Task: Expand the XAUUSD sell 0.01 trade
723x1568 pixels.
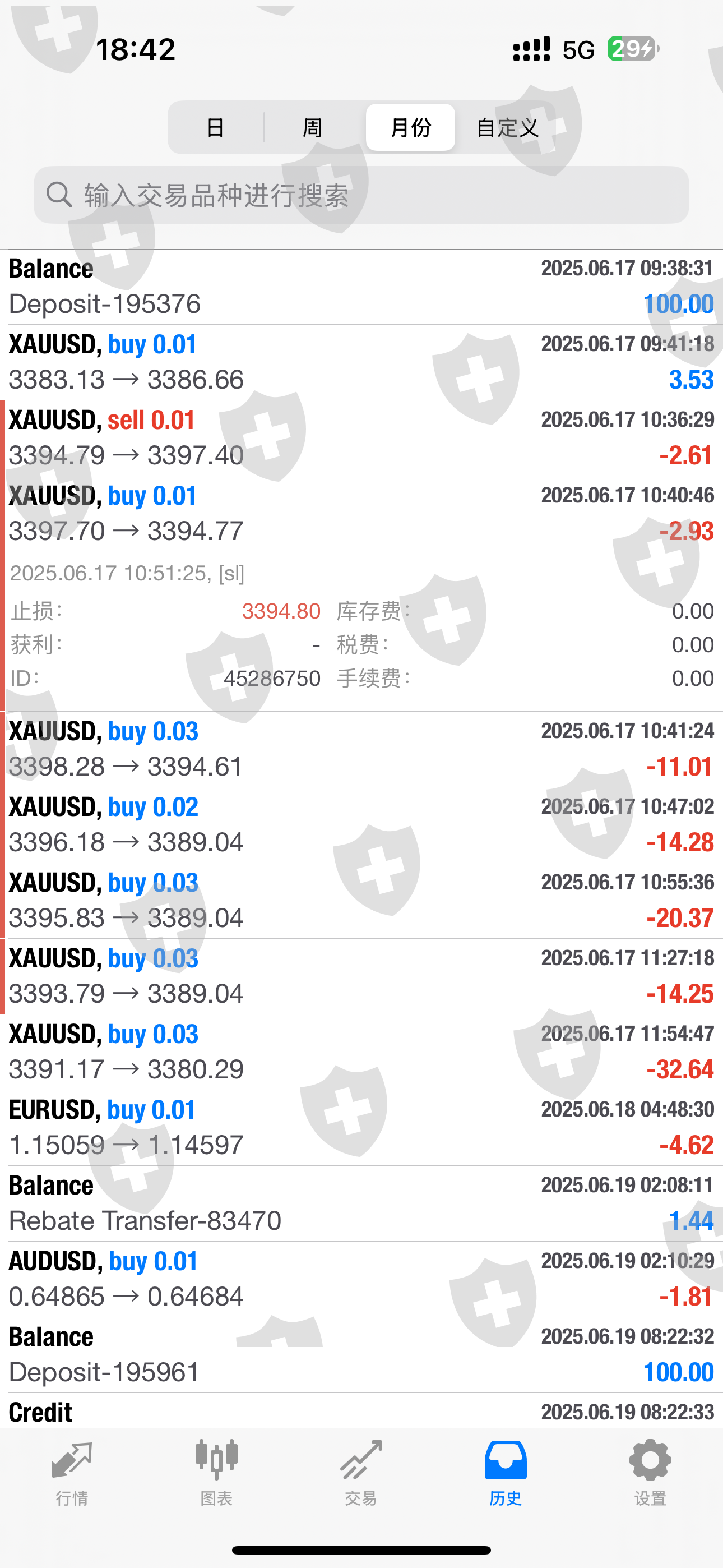Action: click(361, 438)
